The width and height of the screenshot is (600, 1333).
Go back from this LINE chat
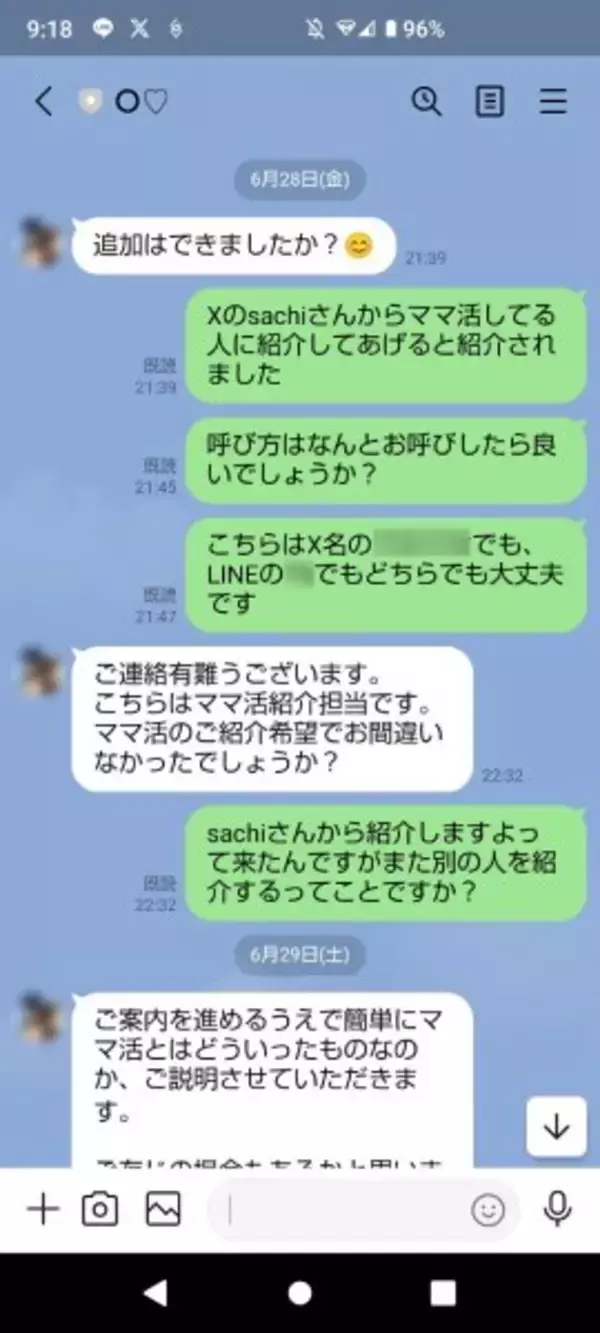[43, 102]
